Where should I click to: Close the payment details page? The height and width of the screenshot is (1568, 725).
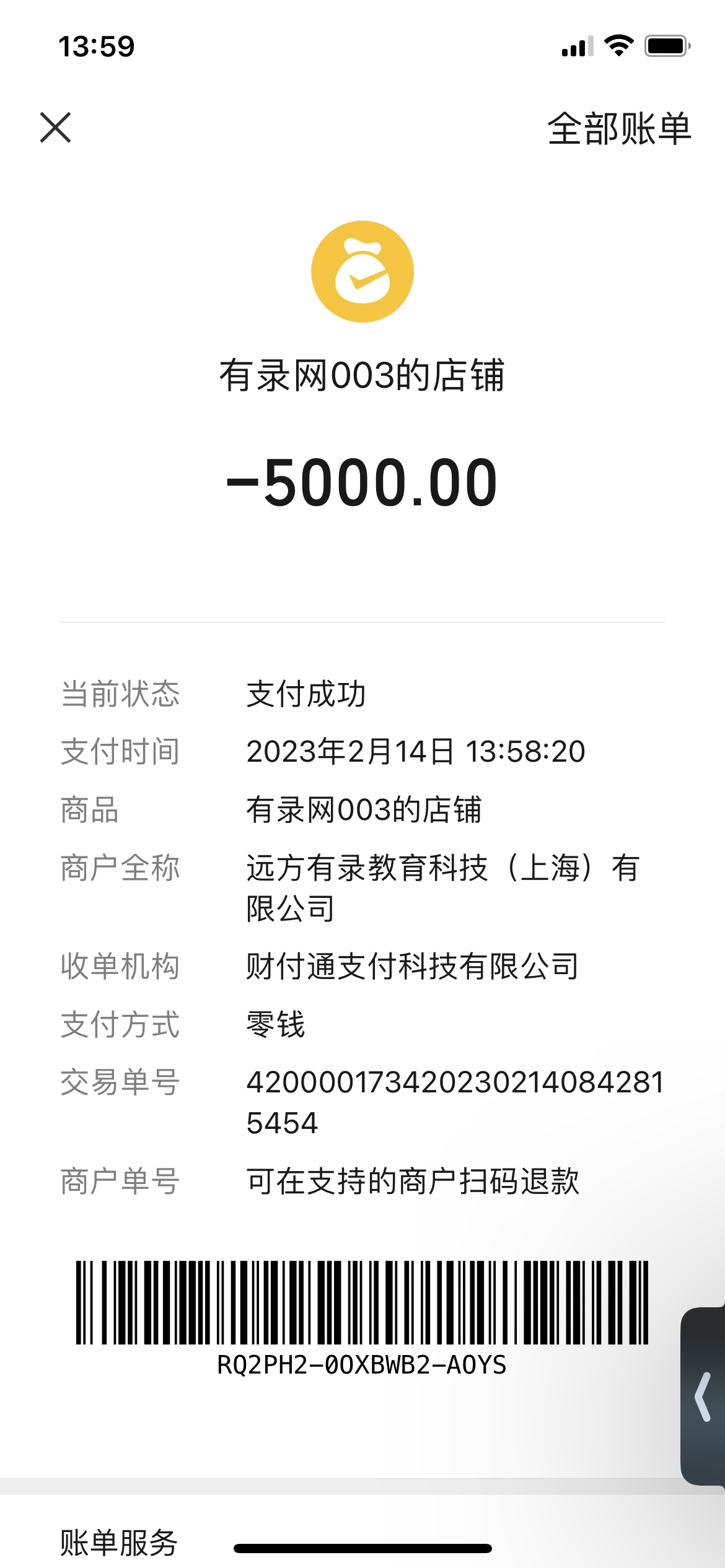click(56, 128)
